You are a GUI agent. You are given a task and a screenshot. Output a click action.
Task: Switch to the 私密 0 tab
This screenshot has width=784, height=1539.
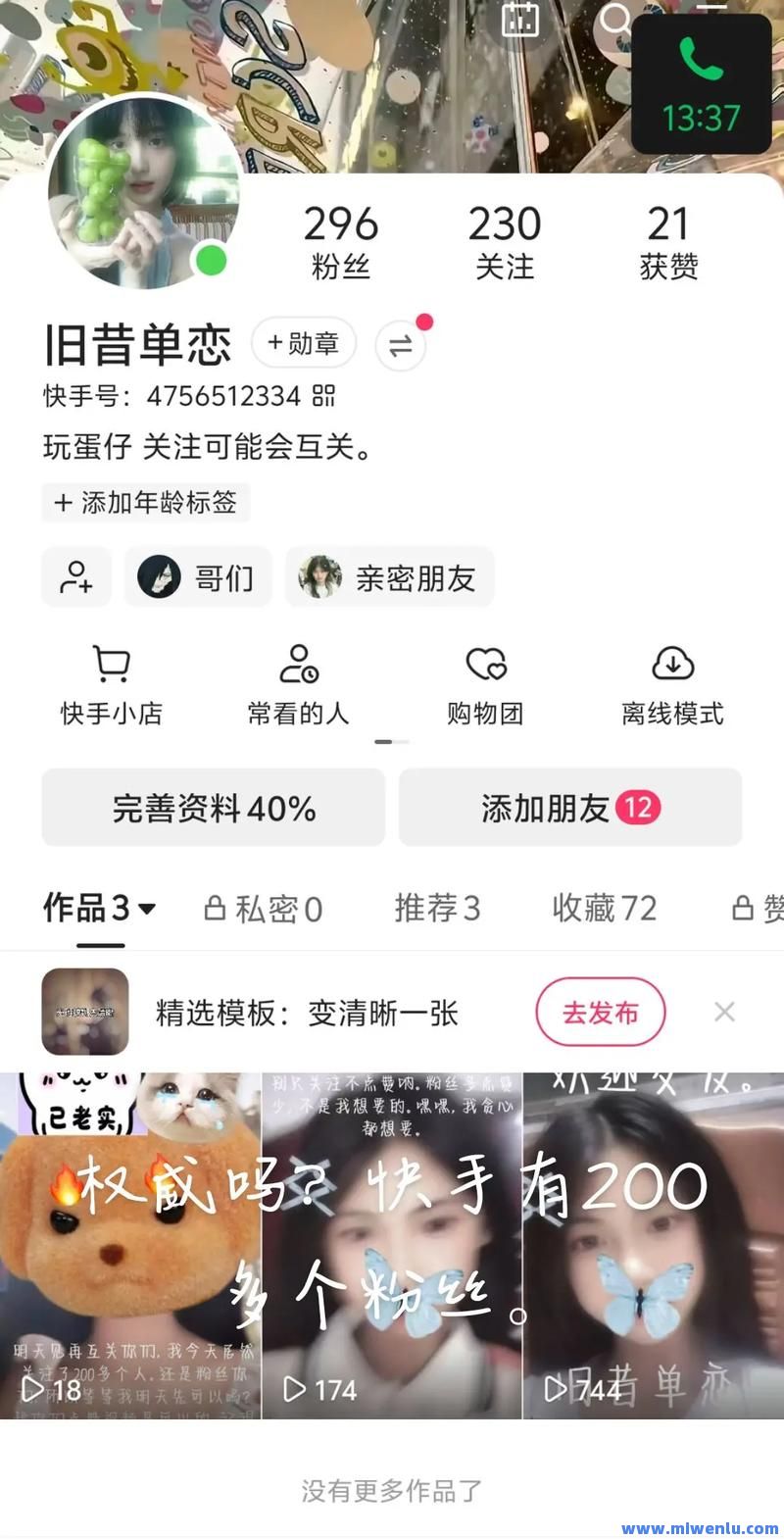click(263, 909)
